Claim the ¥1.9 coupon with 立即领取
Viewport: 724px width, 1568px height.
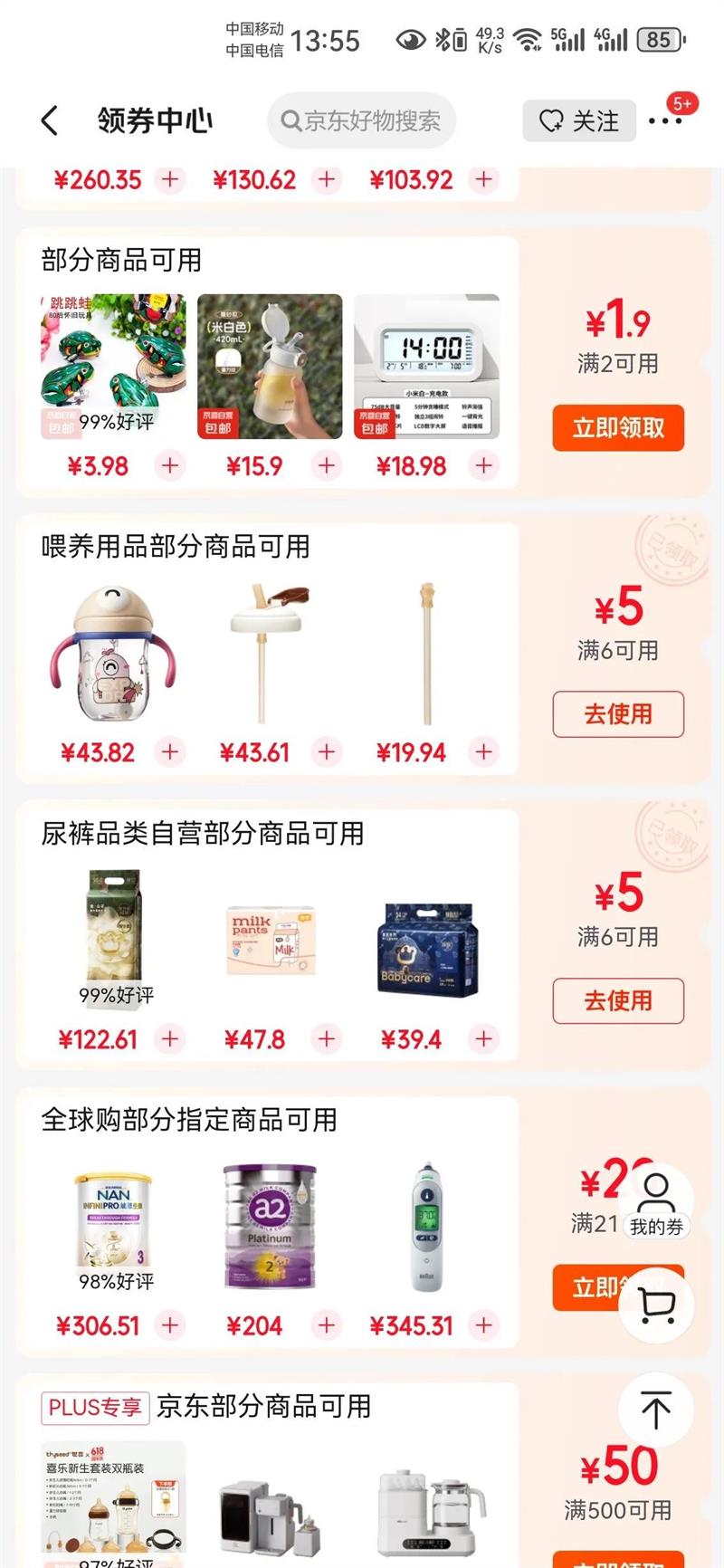[618, 428]
